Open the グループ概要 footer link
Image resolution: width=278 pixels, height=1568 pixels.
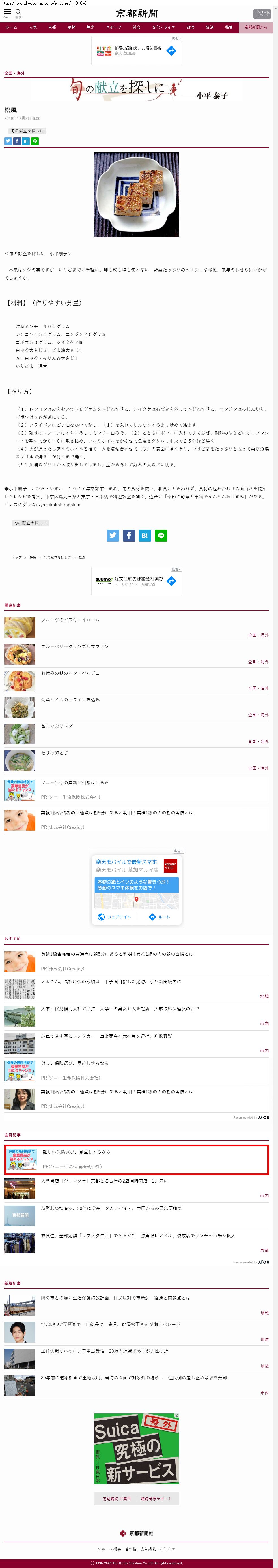coord(109,1548)
